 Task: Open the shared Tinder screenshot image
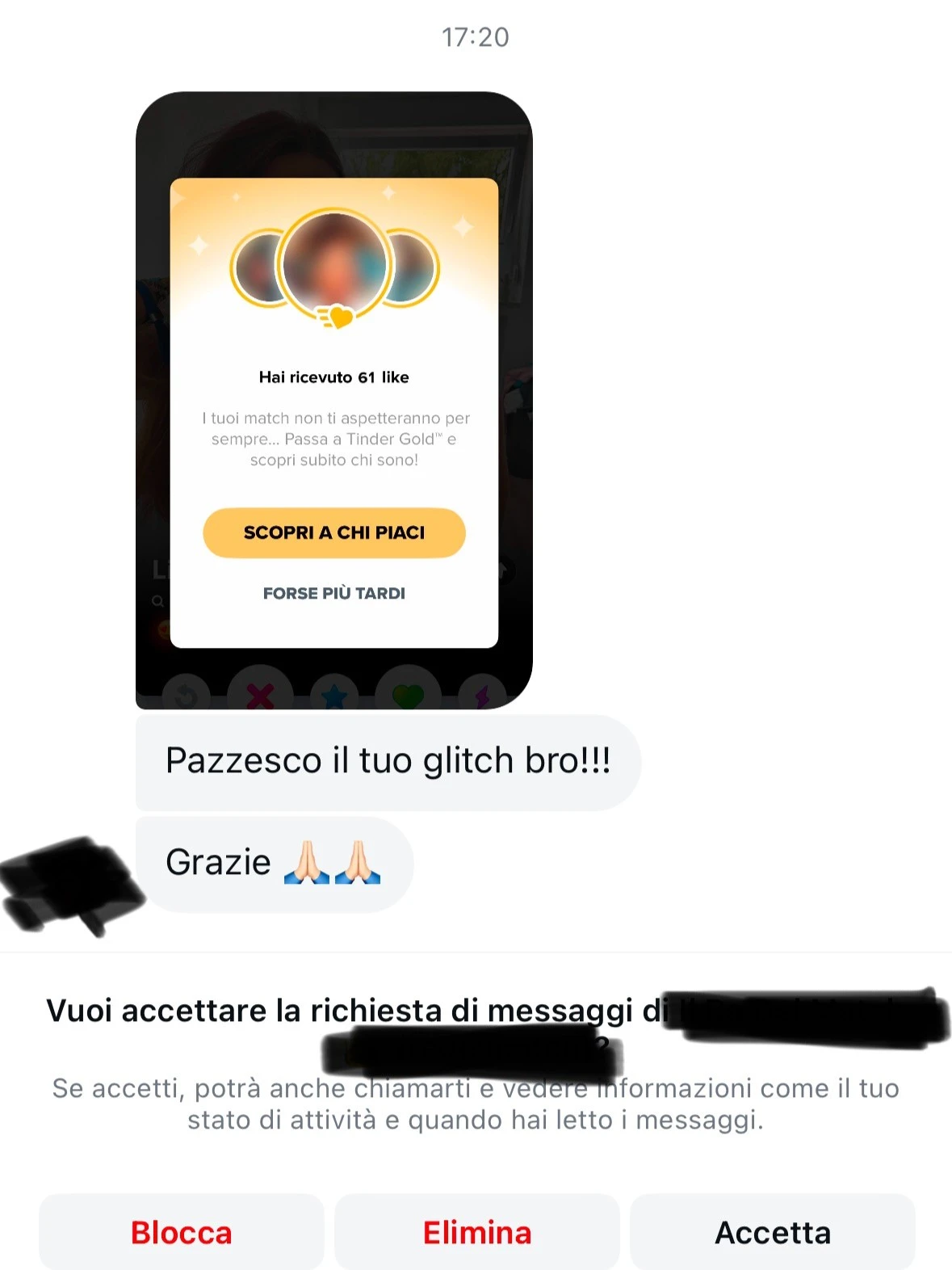pyautogui.click(x=333, y=400)
